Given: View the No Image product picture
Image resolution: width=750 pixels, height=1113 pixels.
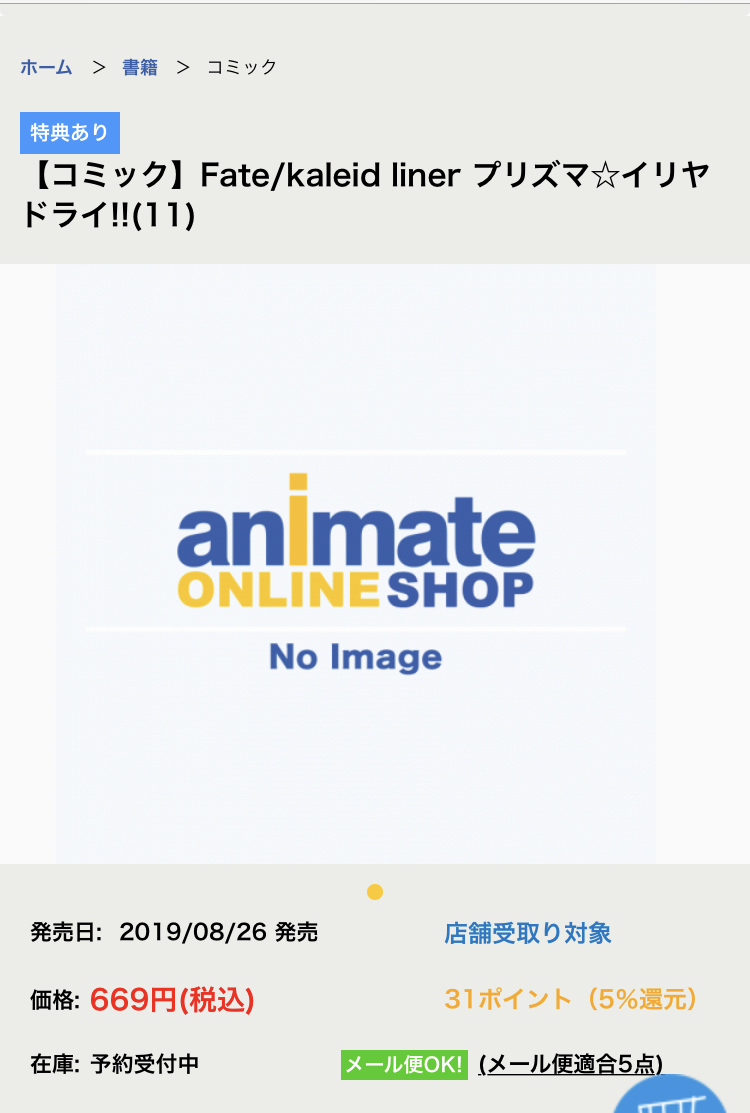Looking at the screenshot, I should 356,564.
